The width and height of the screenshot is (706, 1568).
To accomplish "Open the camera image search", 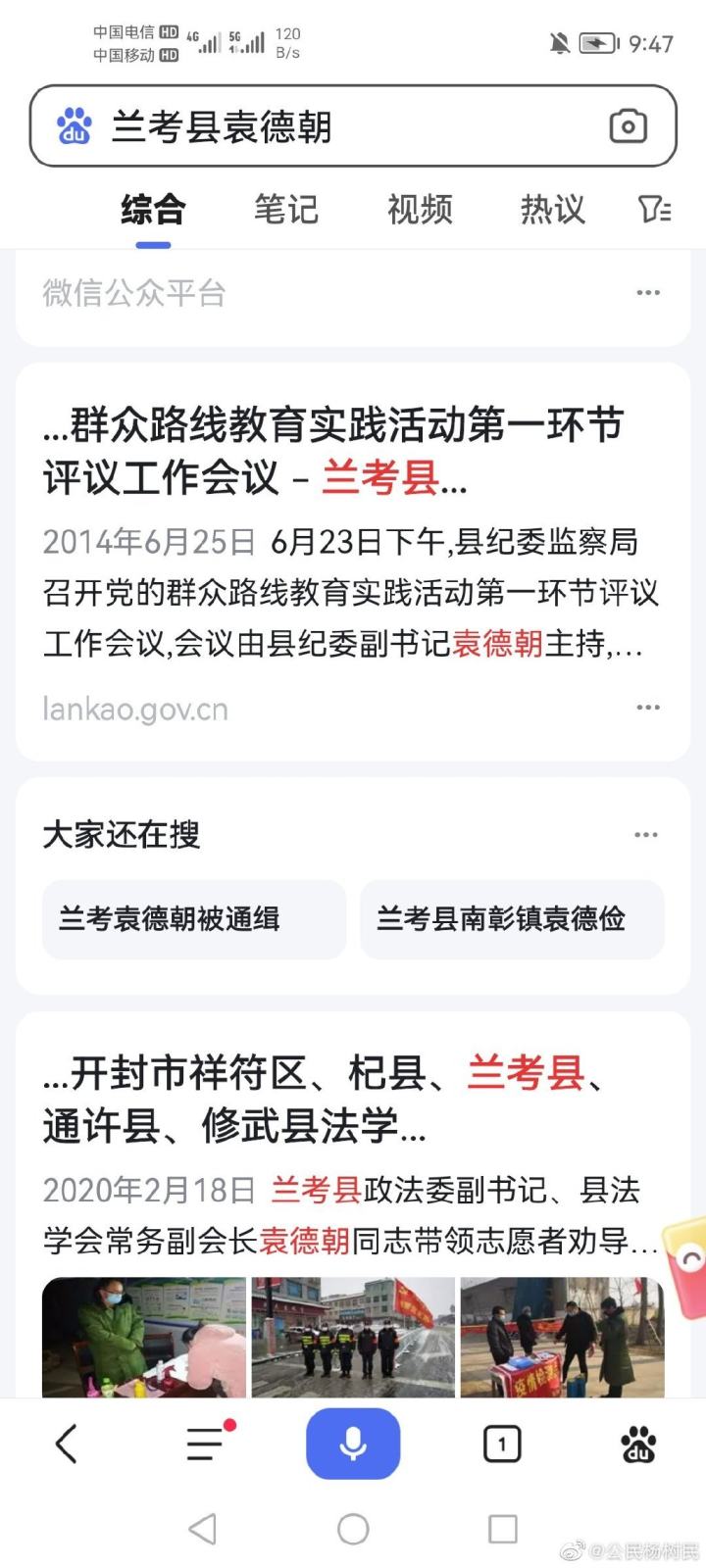I will [628, 126].
